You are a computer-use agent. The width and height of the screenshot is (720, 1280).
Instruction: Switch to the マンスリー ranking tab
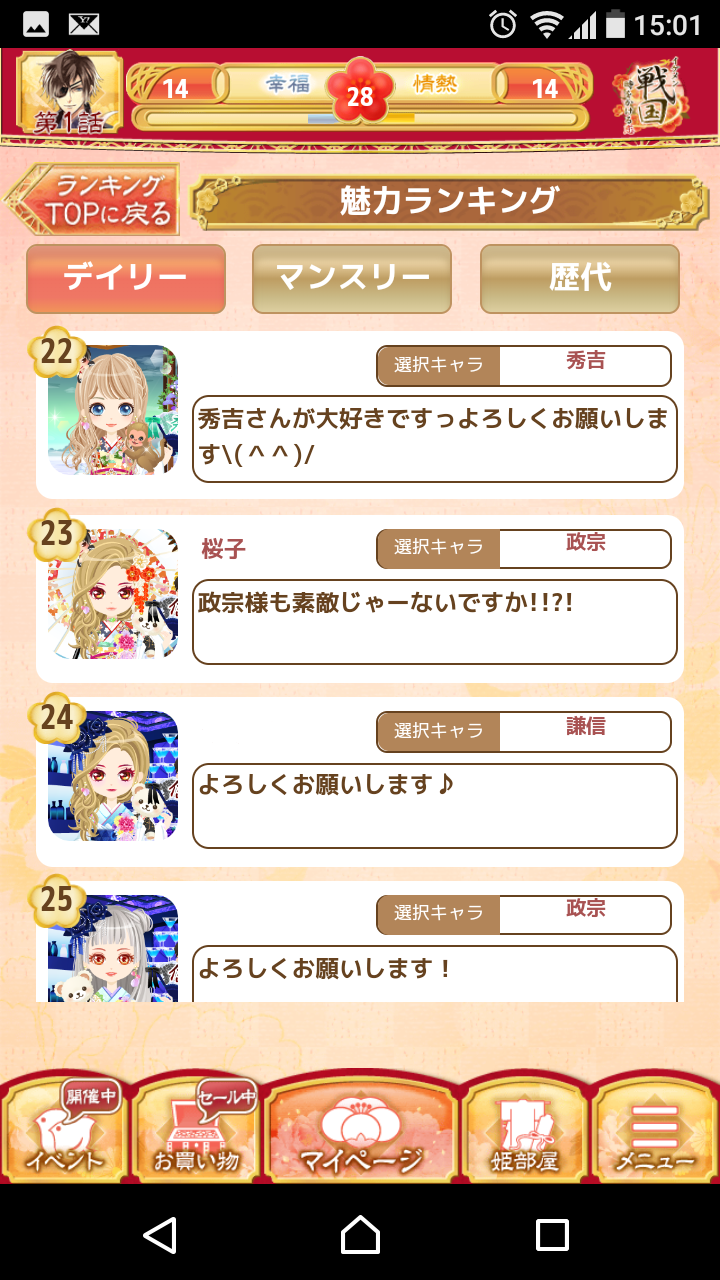[352, 278]
